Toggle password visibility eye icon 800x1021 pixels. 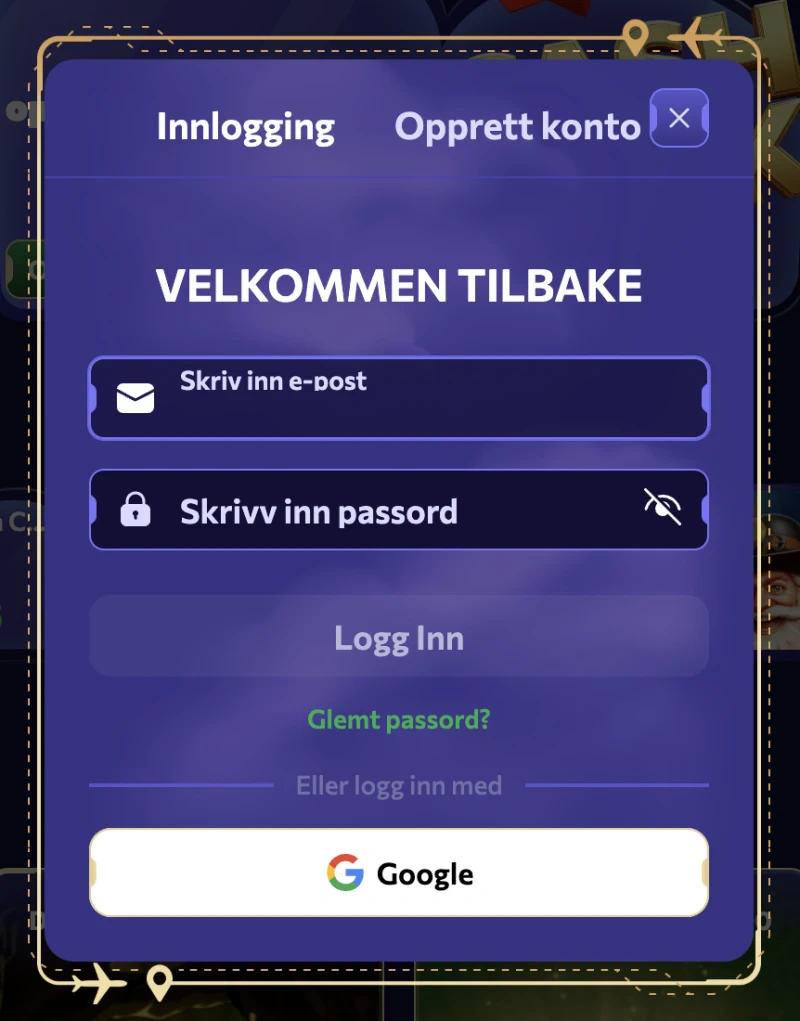click(x=662, y=508)
